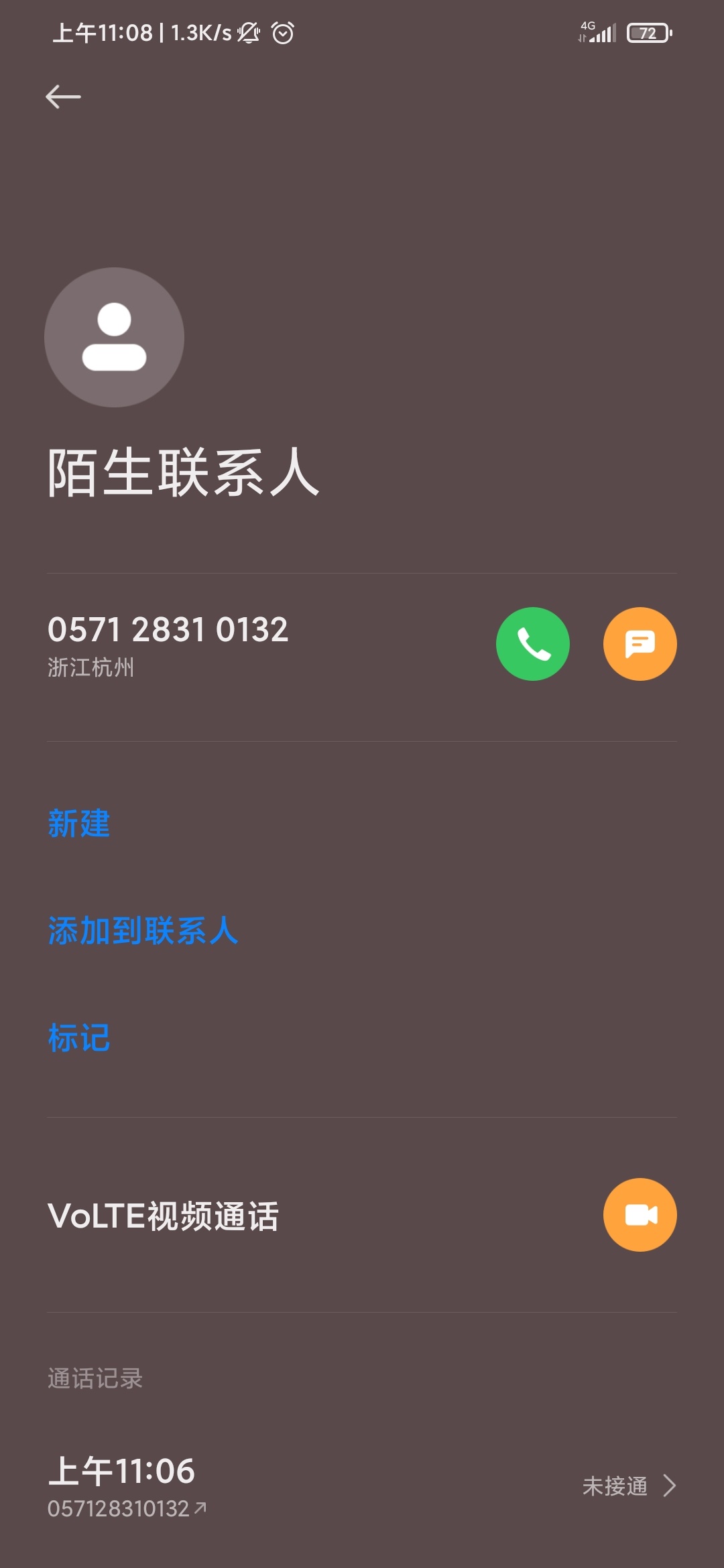The image size is (724, 1568).
Task: Go back using the arrow icon
Action: point(63,97)
